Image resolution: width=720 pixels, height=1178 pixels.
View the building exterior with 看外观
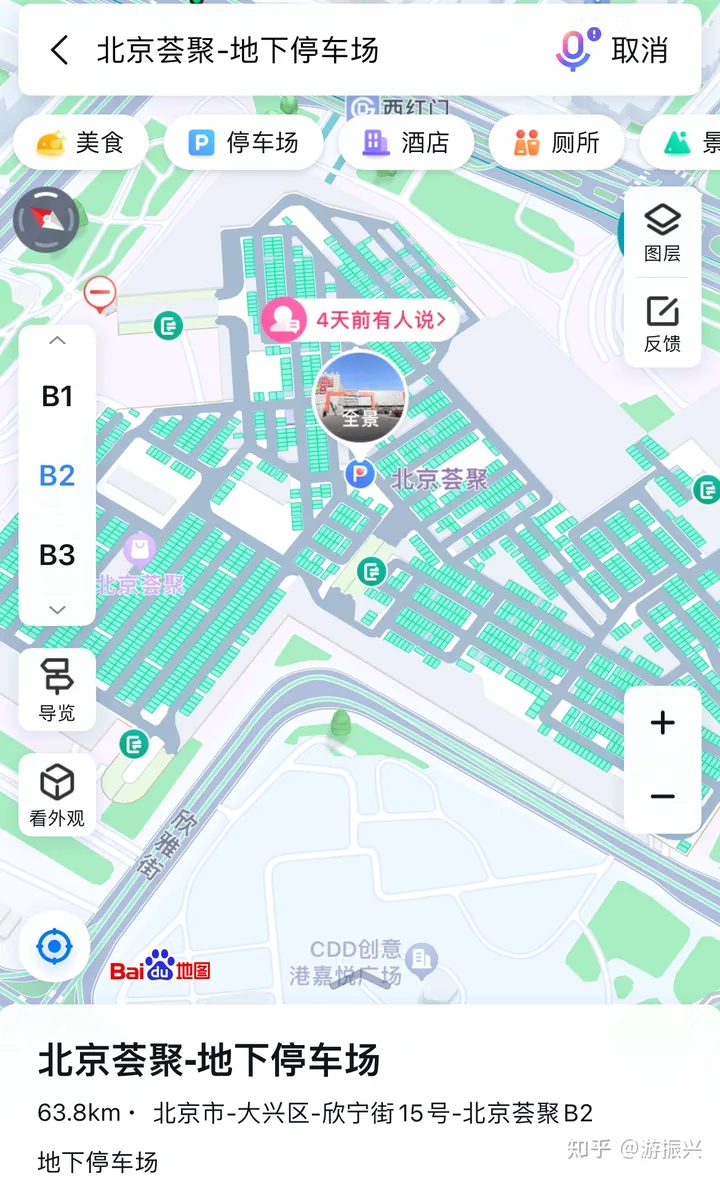[57, 795]
